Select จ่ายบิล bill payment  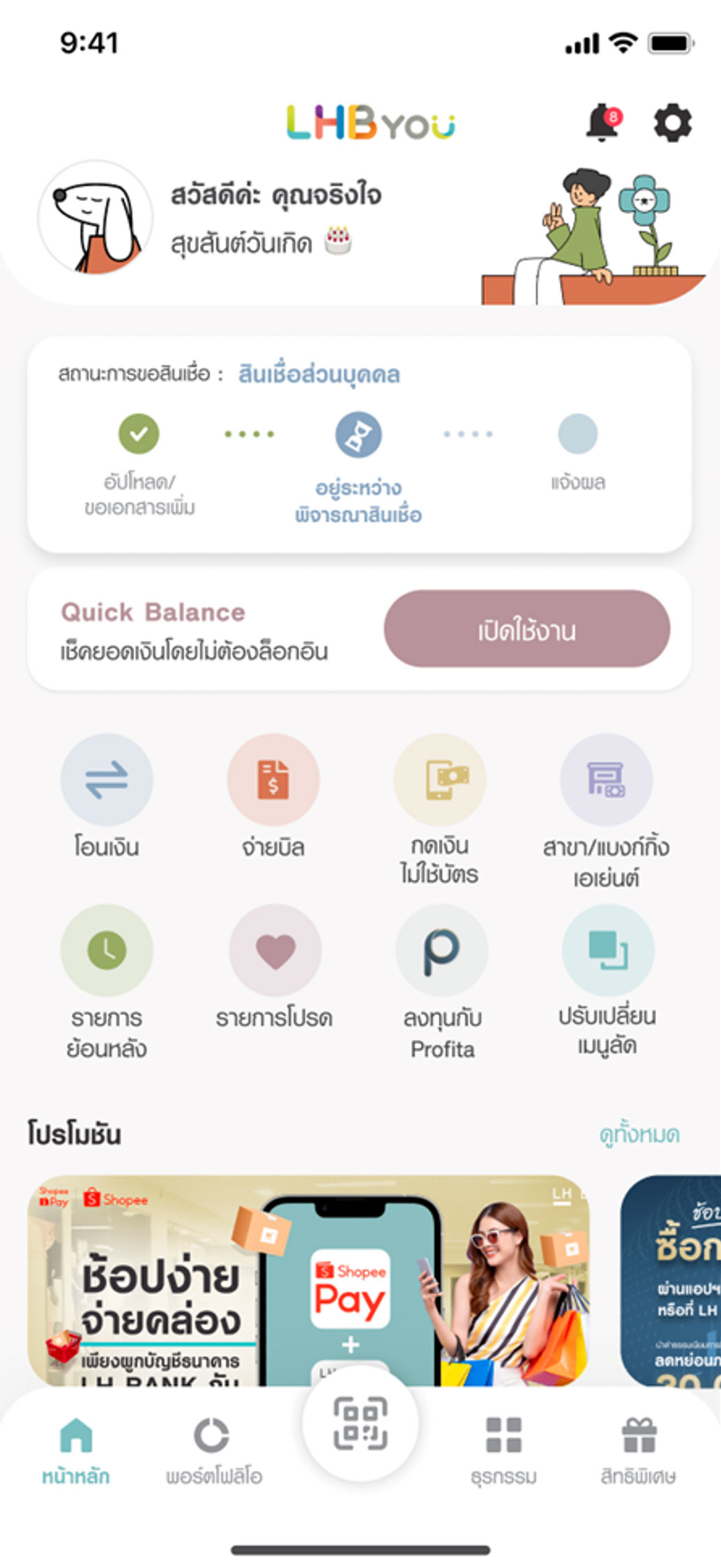click(273, 780)
